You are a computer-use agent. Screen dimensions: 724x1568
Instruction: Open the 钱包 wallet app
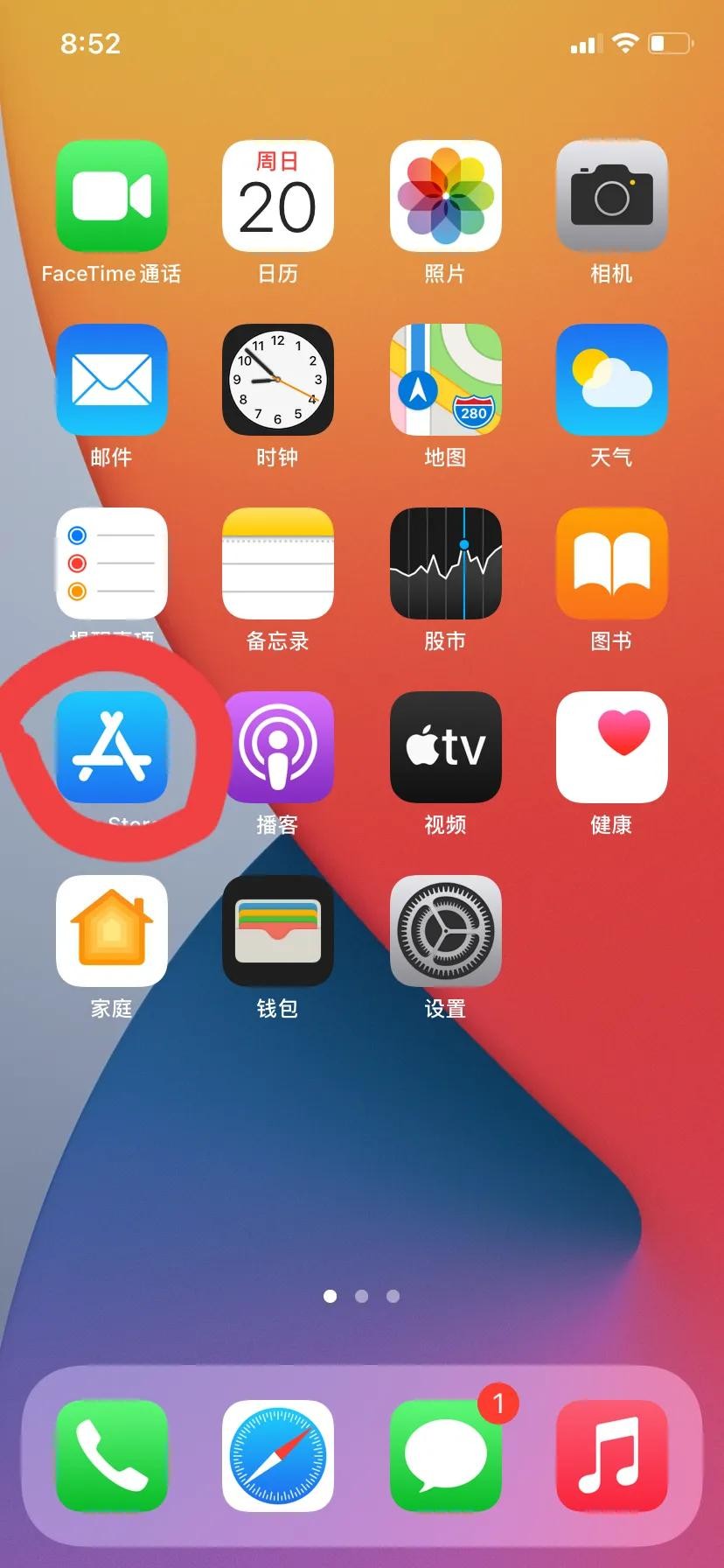[278, 931]
